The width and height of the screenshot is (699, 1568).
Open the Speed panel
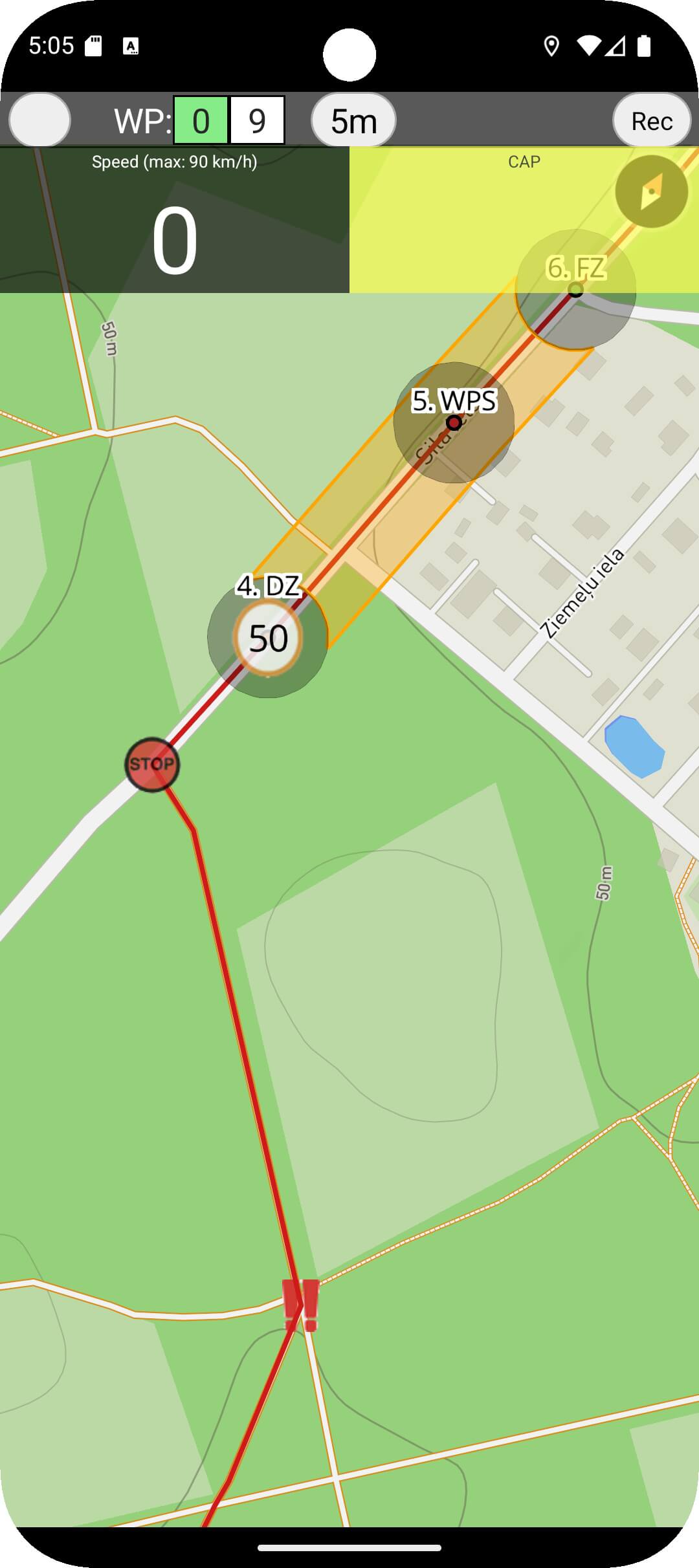(x=175, y=220)
